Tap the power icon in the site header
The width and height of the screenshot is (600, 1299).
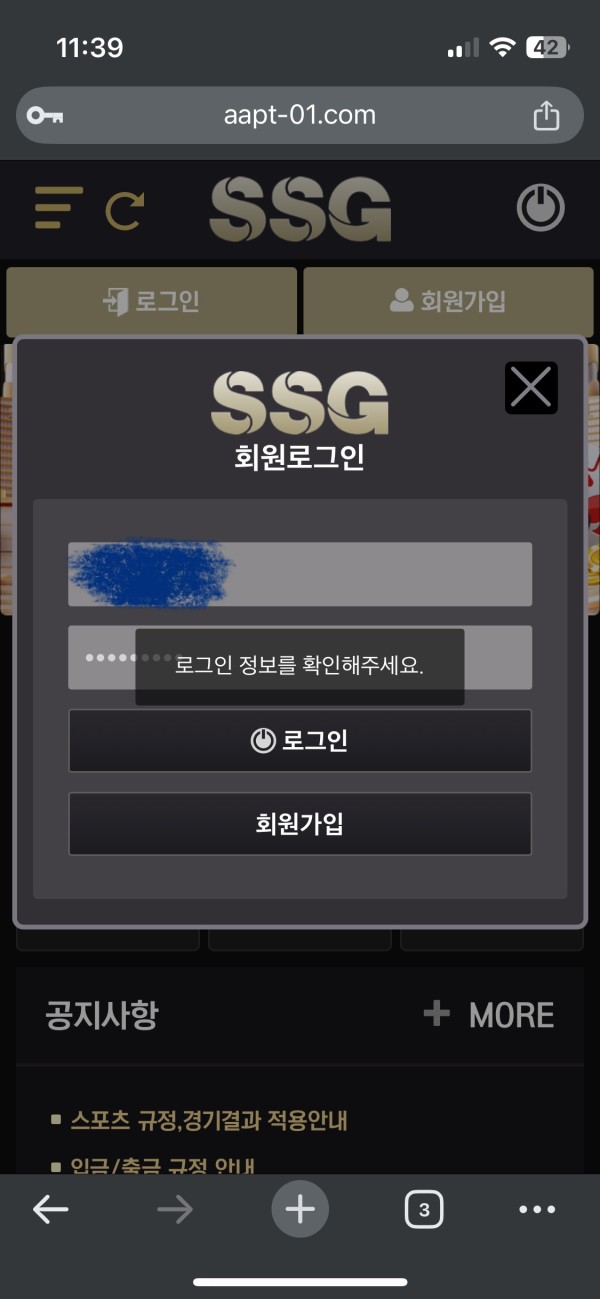click(540, 210)
